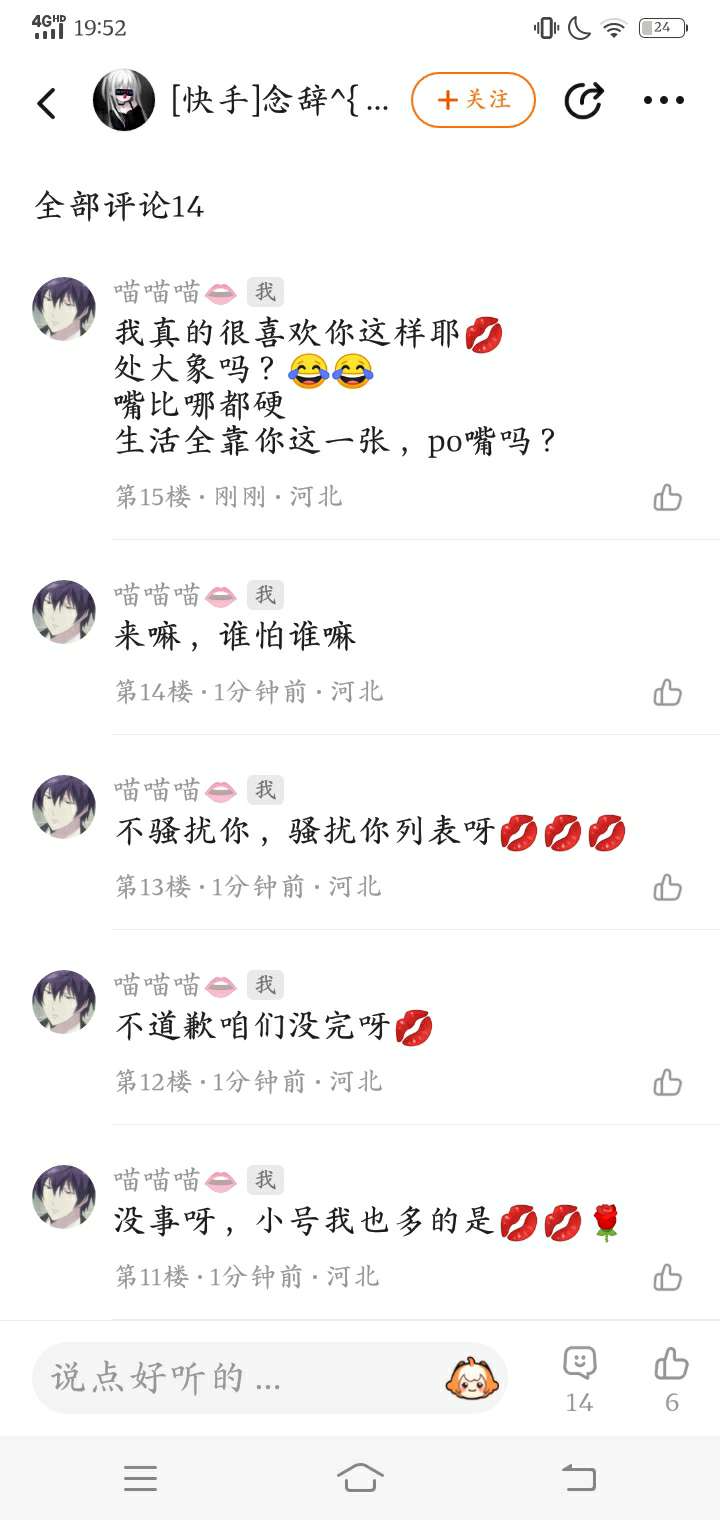Open the three-dot overflow menu
This screenshot has height=1520, width=720.
[x=664, y=100]
